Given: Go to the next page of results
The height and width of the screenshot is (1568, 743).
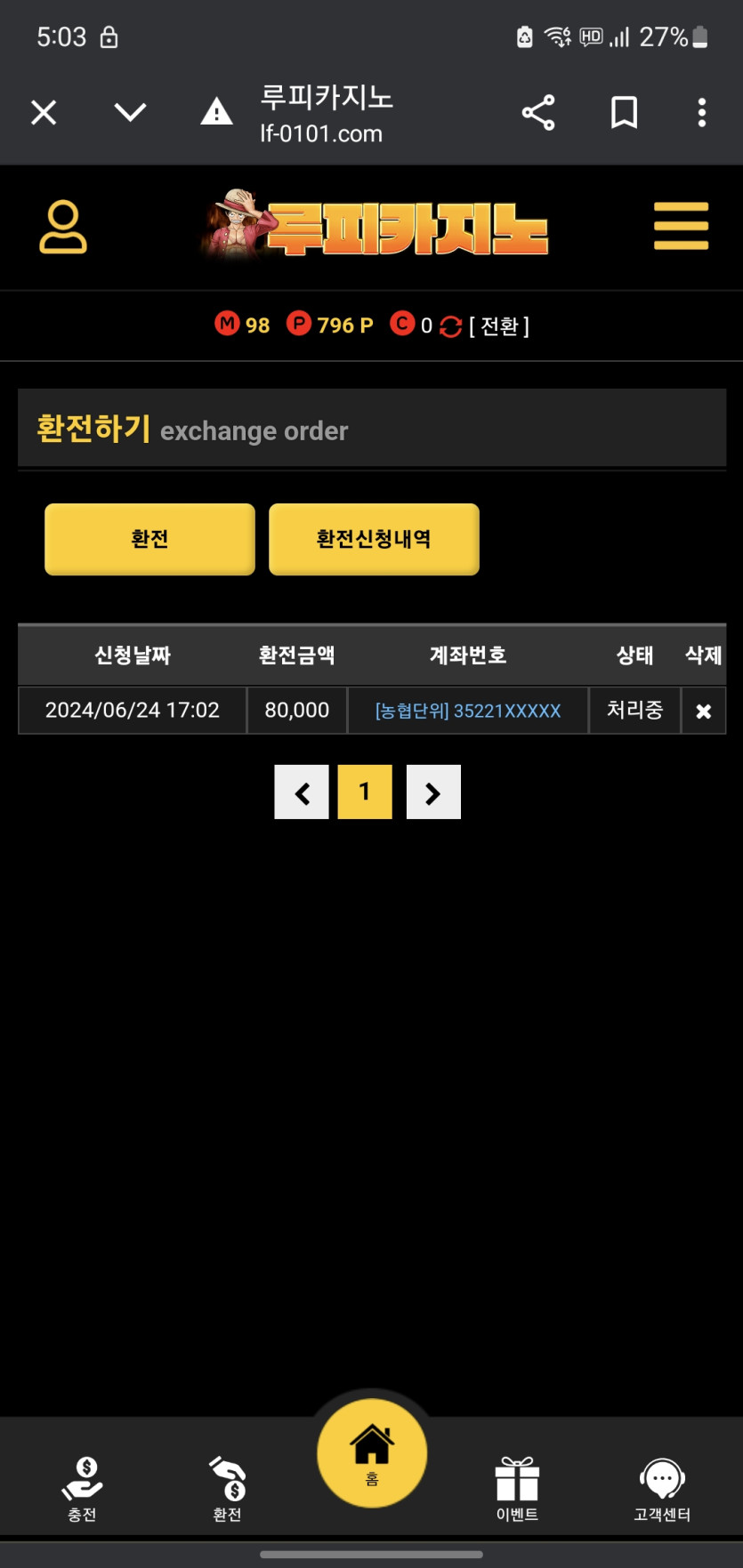Looking at the screenshot, I should pyautogui.click(x=433, y=792).
